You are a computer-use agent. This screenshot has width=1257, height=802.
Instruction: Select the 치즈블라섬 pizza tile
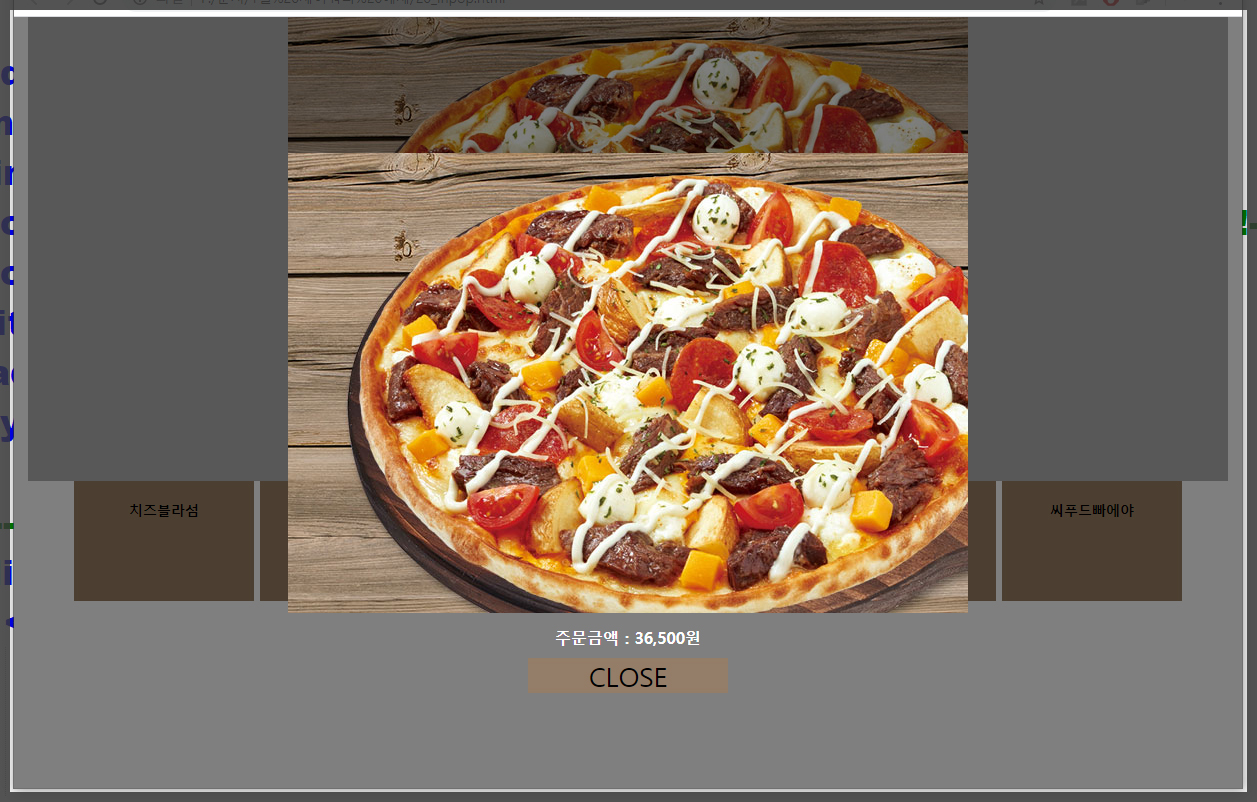click(x=164, y=540)
